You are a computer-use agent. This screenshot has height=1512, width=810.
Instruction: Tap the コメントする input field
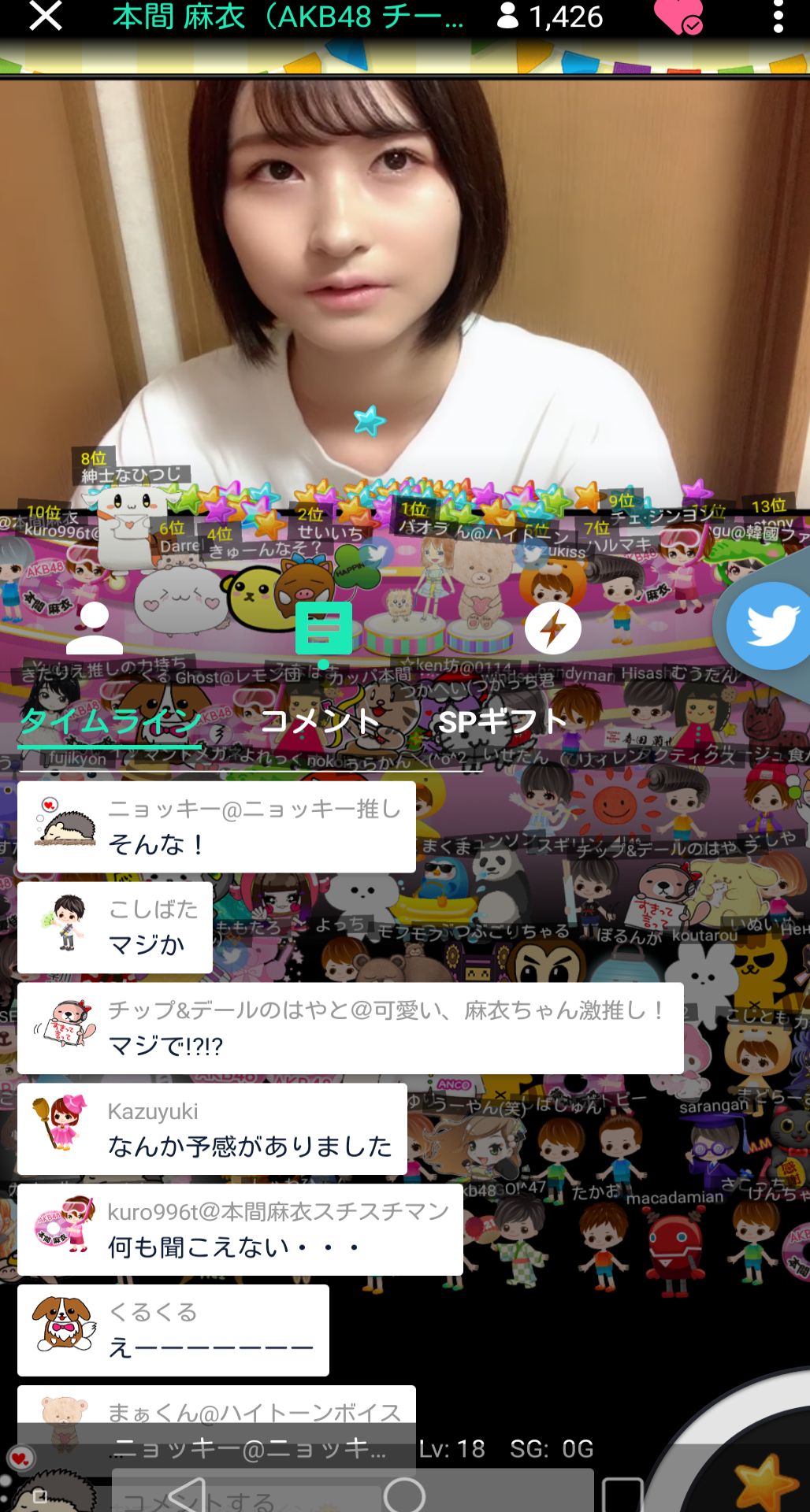click(352, 1491)
